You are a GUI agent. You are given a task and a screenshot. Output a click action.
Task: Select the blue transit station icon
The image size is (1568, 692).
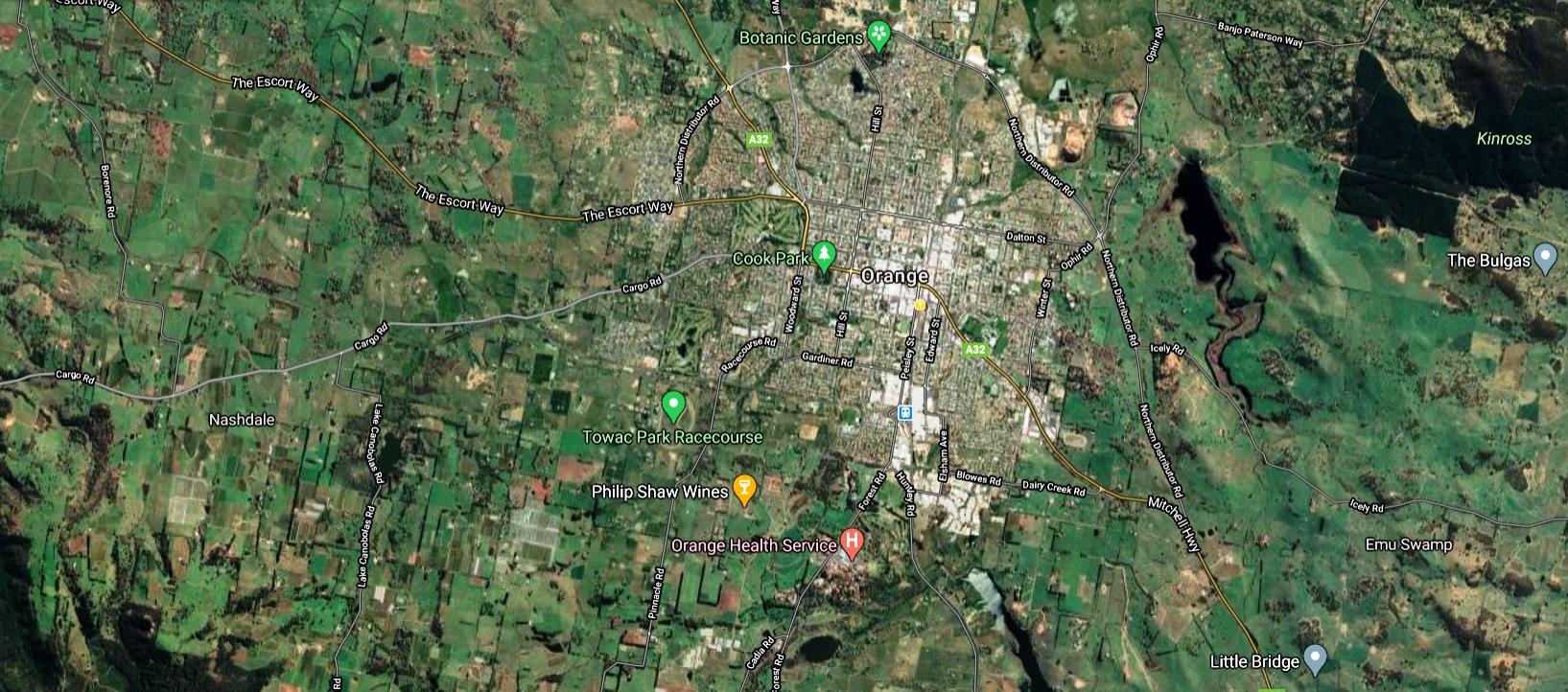(x=903, y=412)
